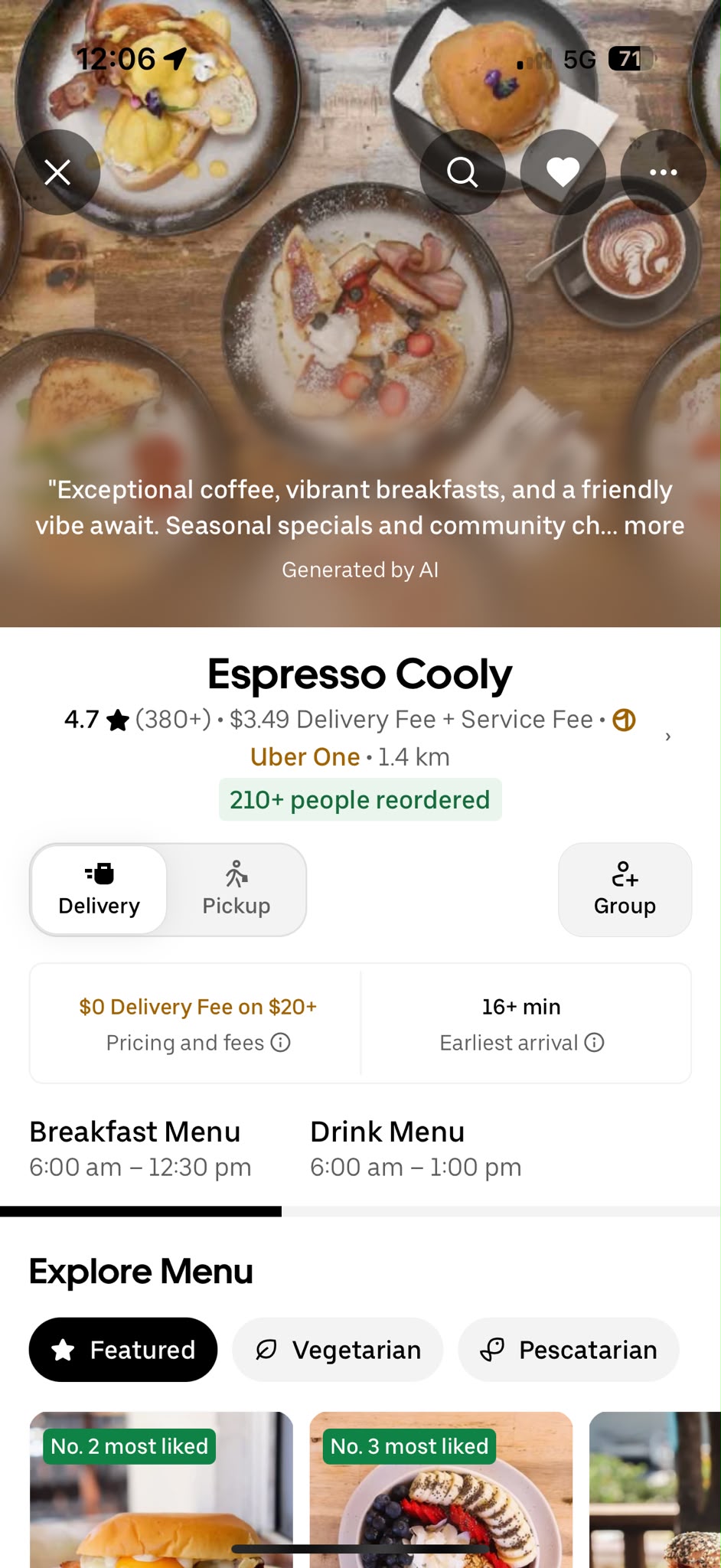Choose the Featured filter chip

pos(123,1350)
